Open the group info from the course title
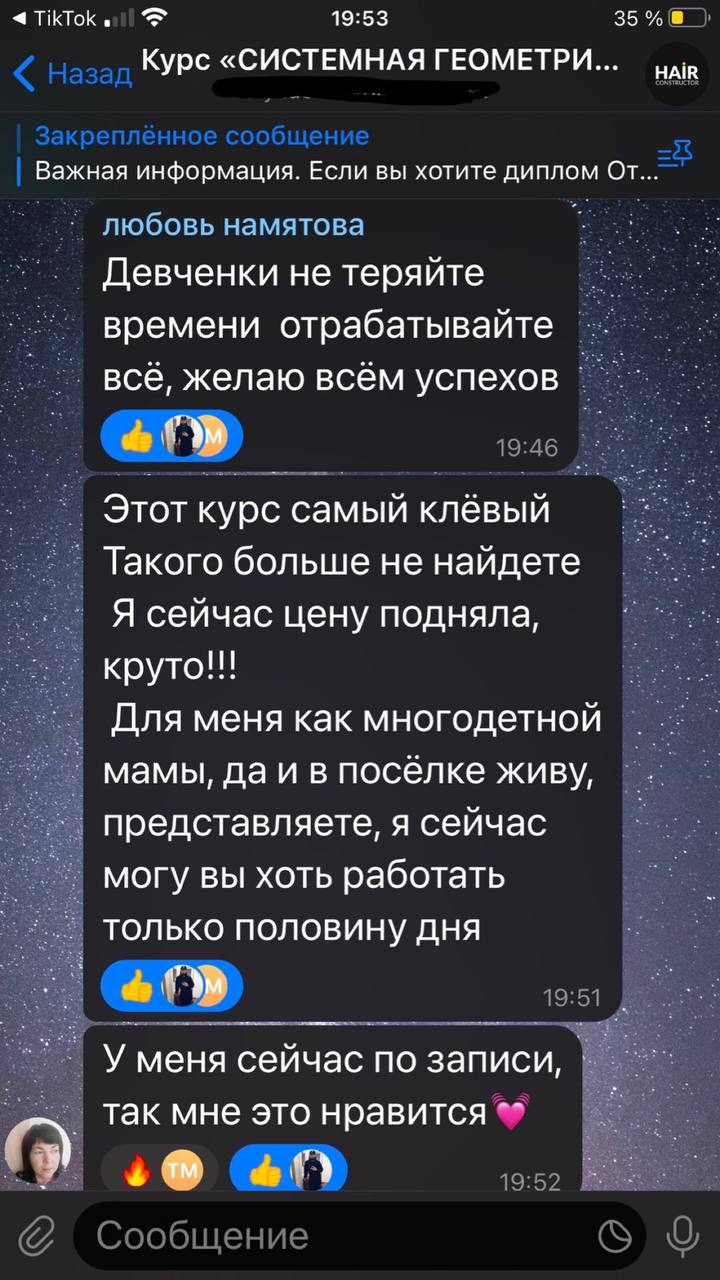Viewport: 720px width, 1280px height. (380, 61)
